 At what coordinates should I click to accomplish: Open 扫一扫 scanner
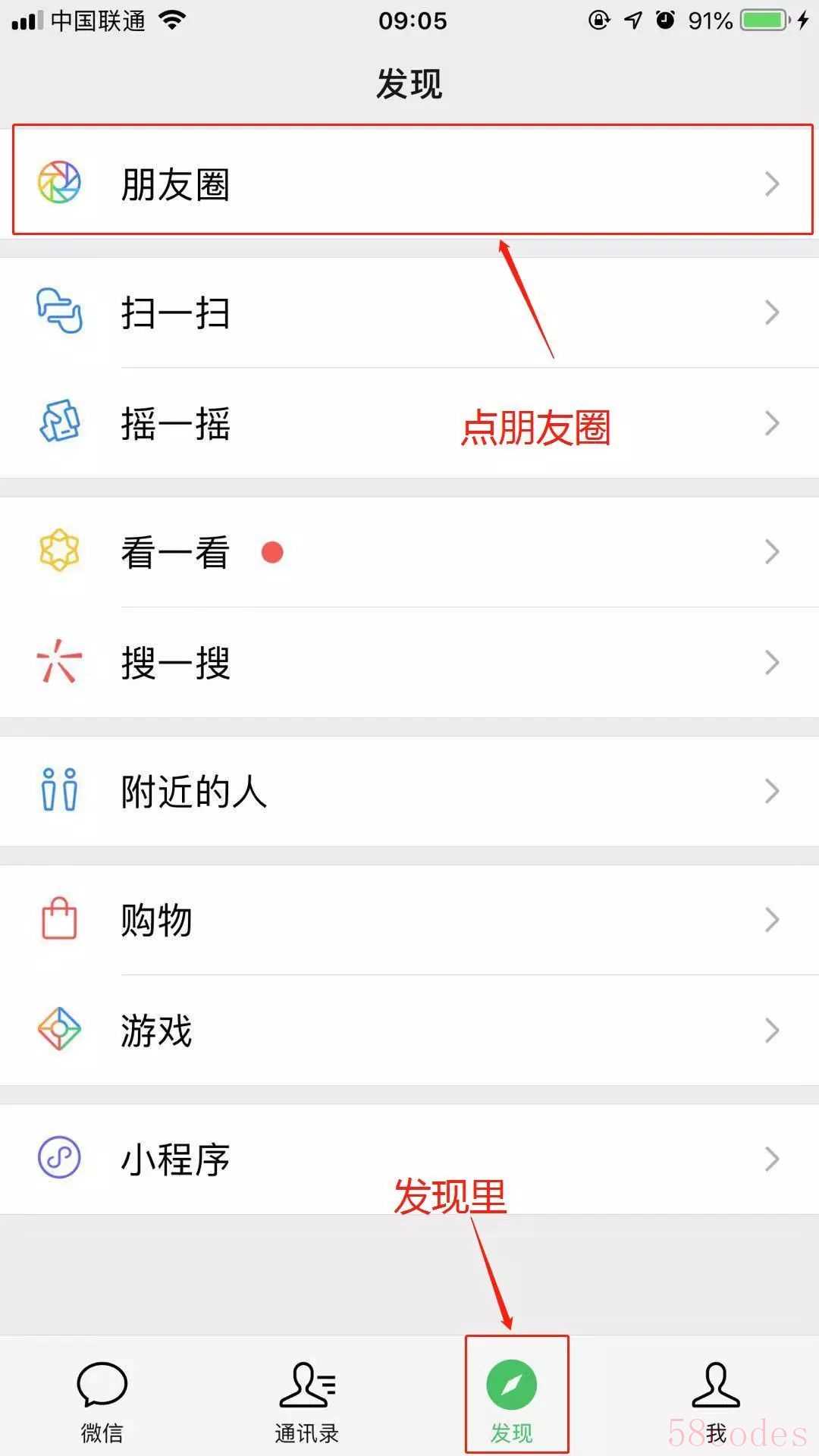click(409, 312)
